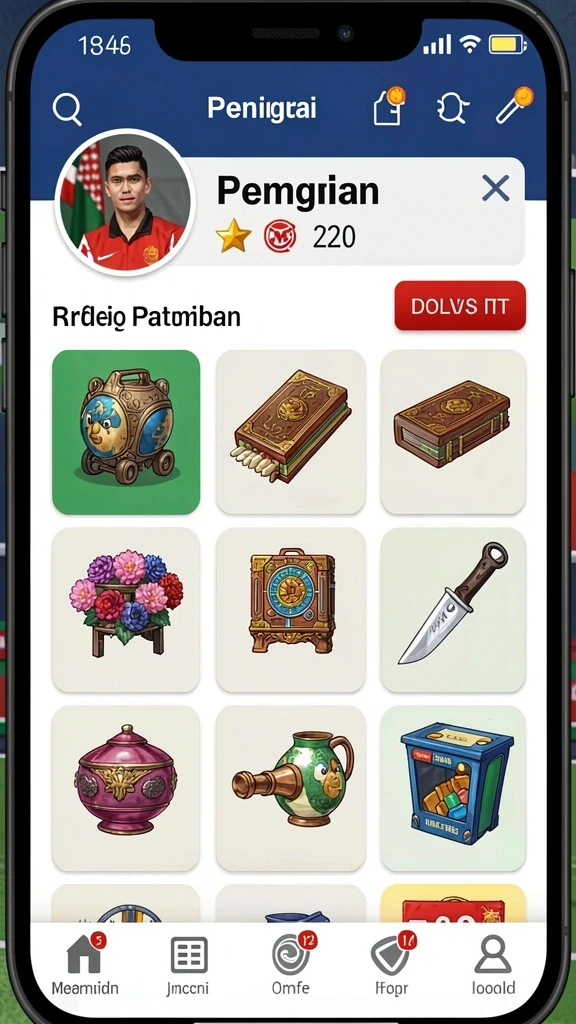
Task: Open the ornate safe cabinet item
Action: (291, 610)
